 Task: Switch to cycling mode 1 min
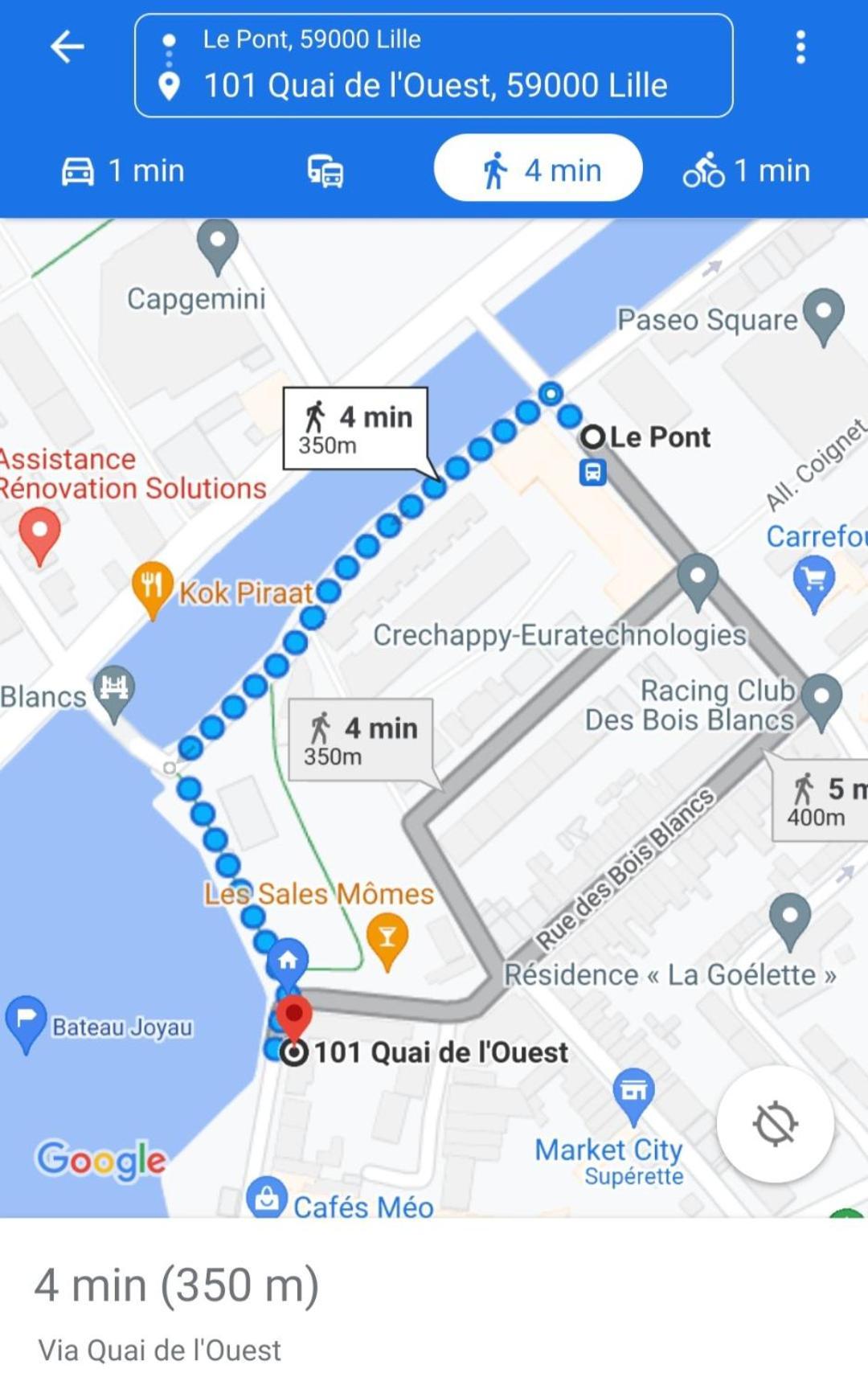click(x=747, y=170)
